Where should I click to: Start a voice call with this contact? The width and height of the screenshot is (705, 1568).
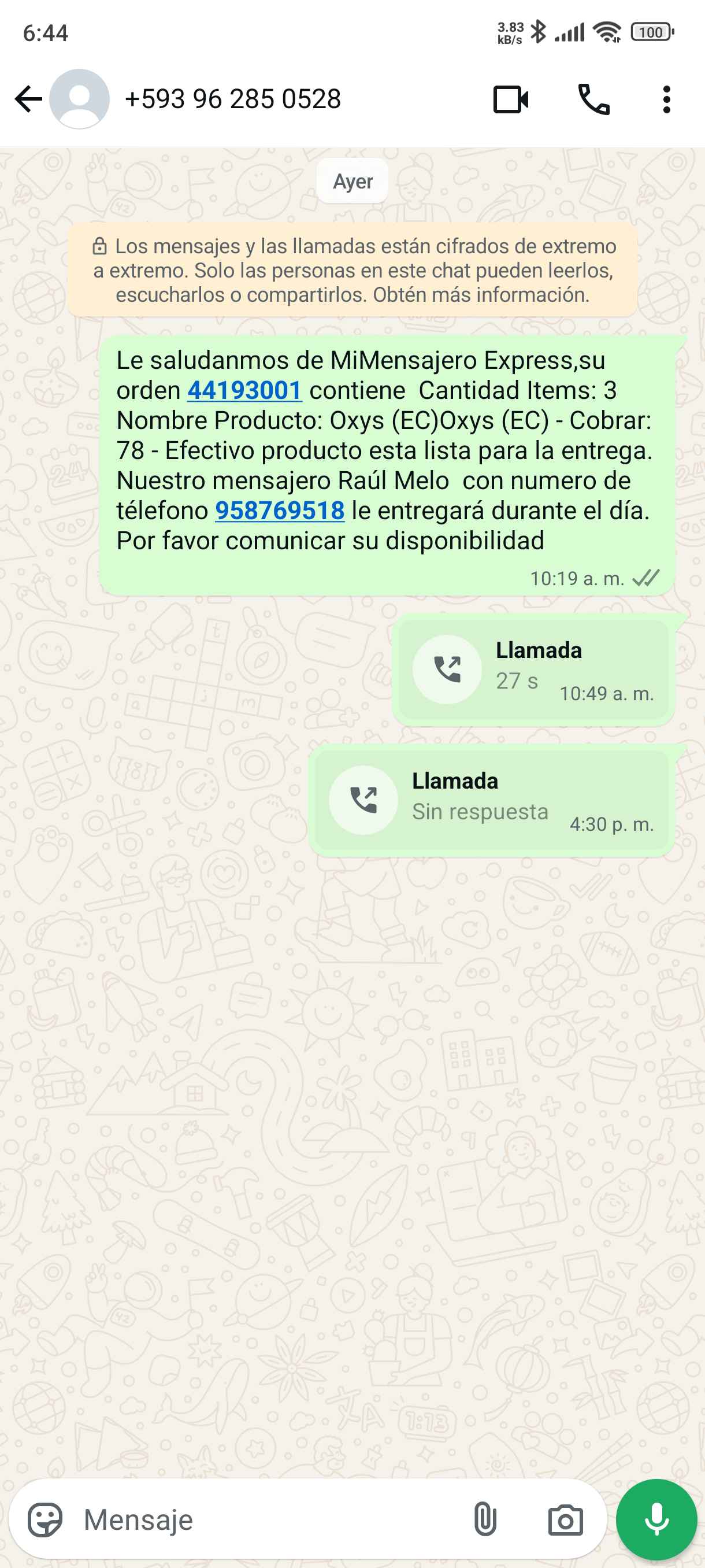593,99
